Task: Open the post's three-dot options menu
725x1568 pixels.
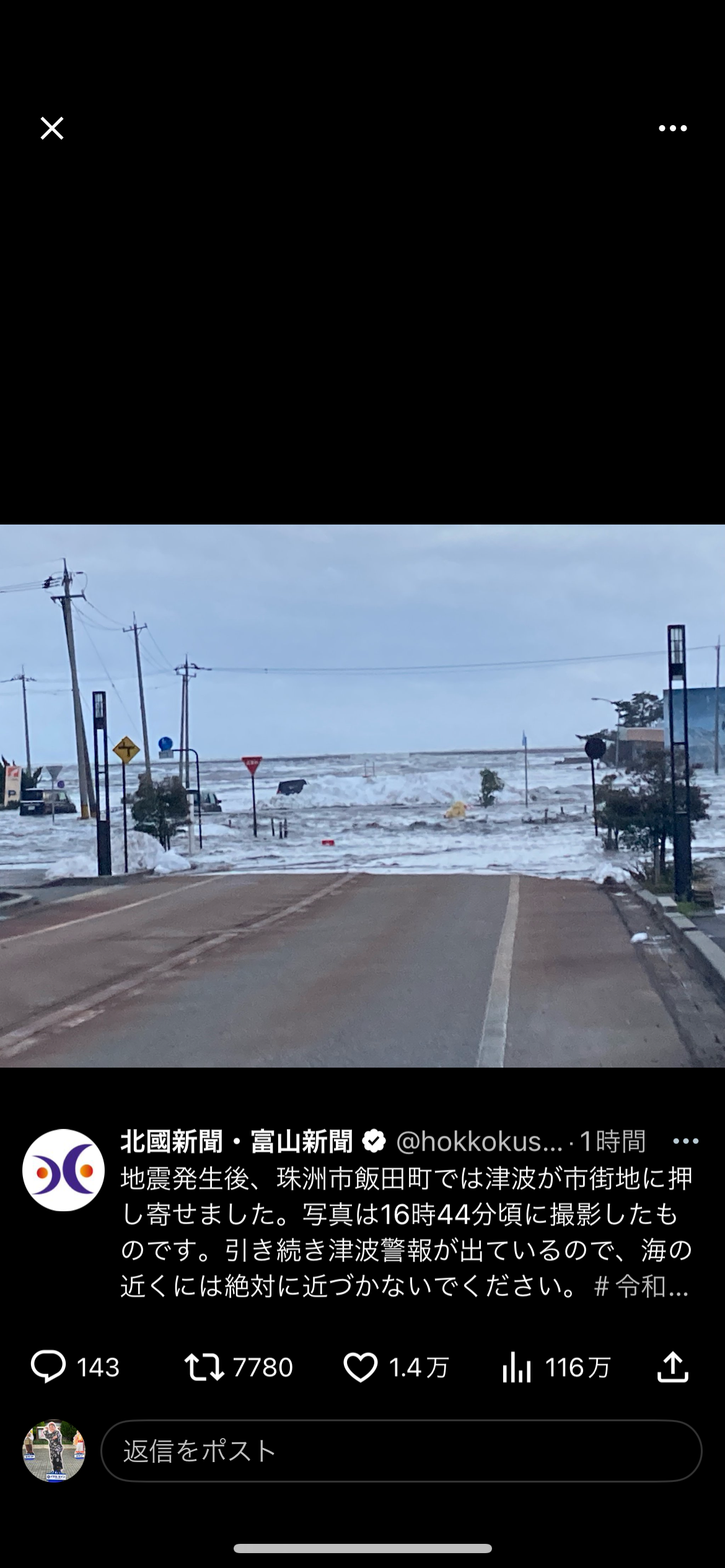Action: (x=685, y=1141)
